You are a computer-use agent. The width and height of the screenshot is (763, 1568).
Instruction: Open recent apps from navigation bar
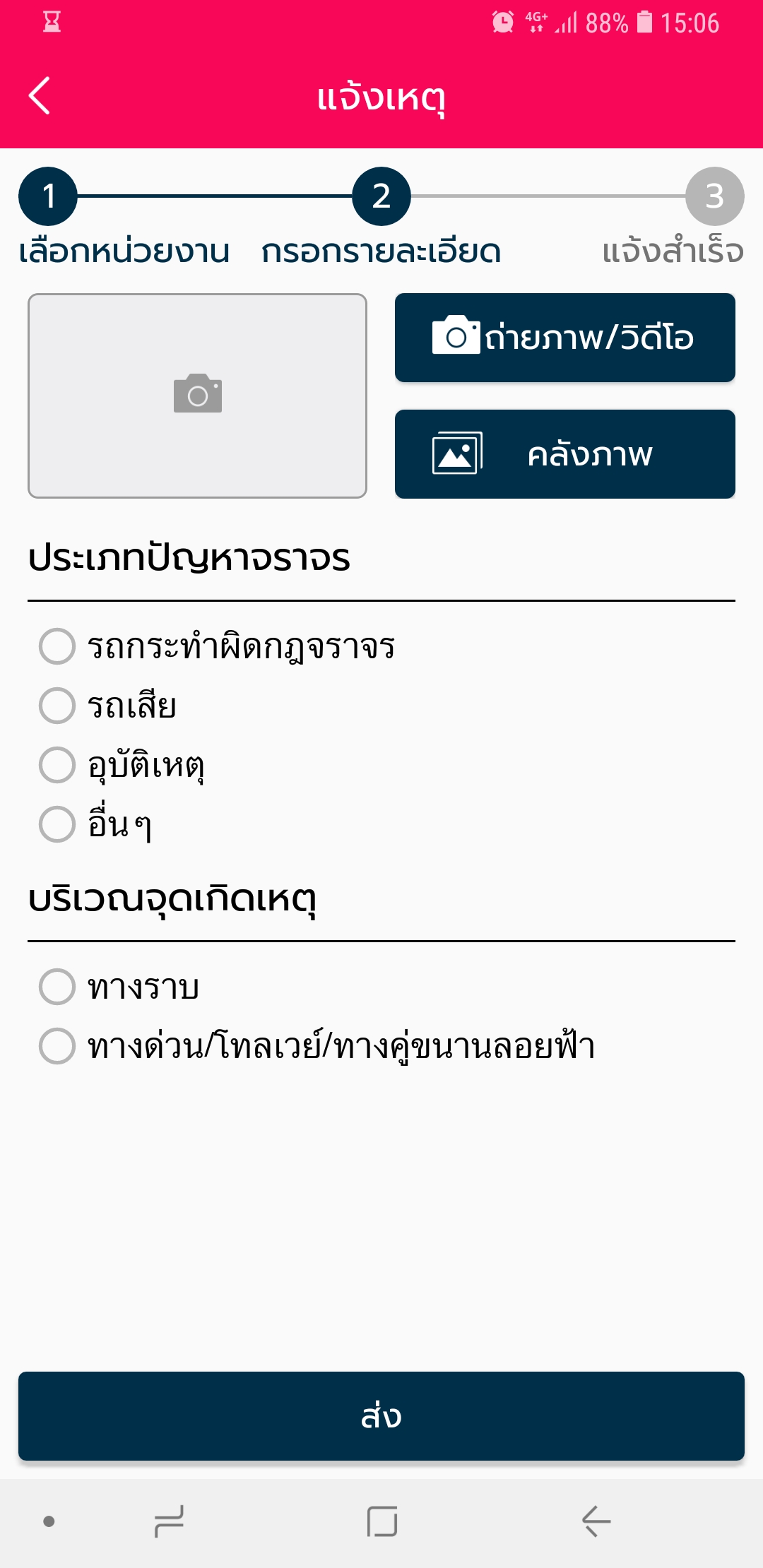[169, 1521]
